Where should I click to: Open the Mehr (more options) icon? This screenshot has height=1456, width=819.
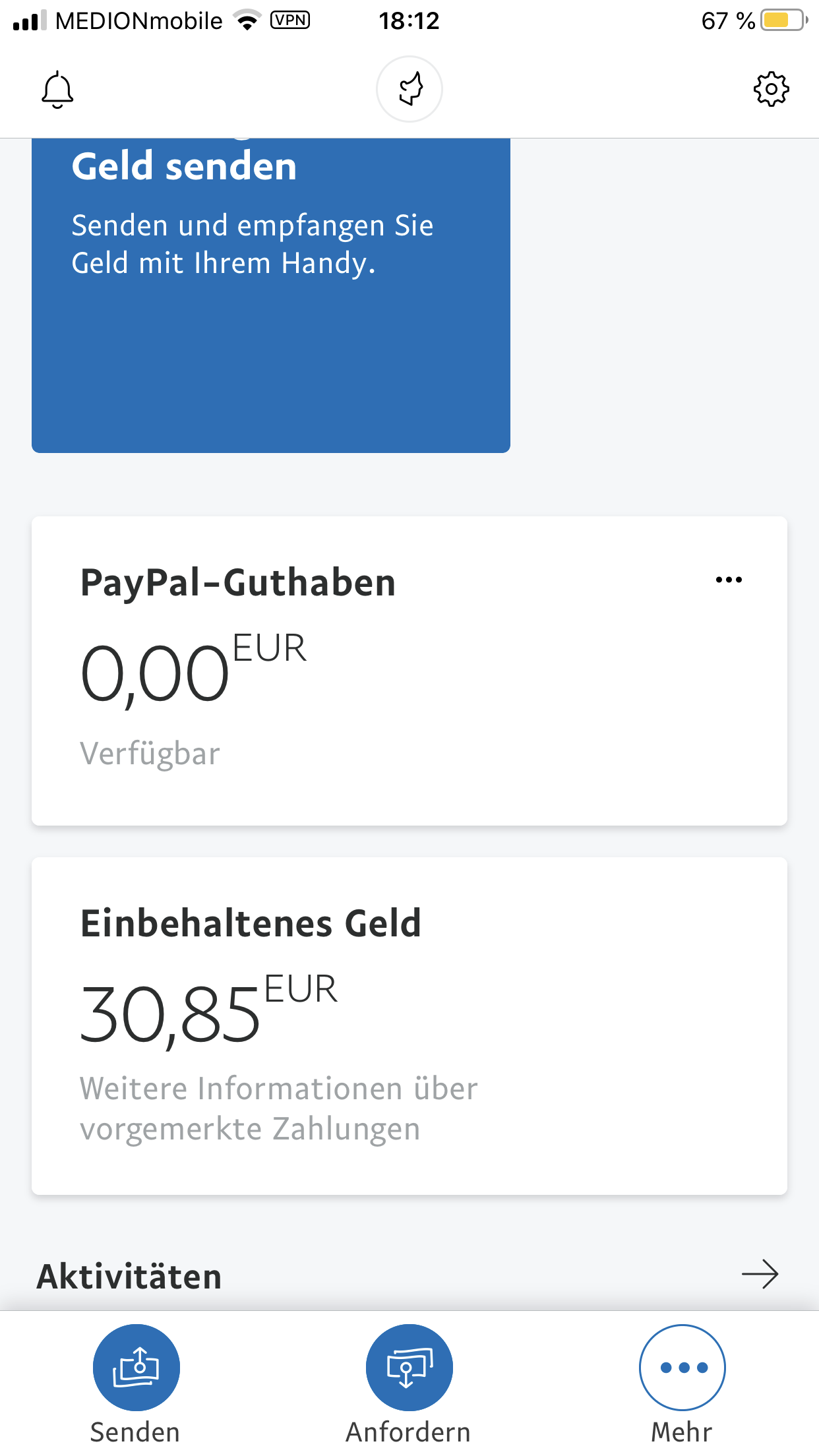coord(682,1368)
